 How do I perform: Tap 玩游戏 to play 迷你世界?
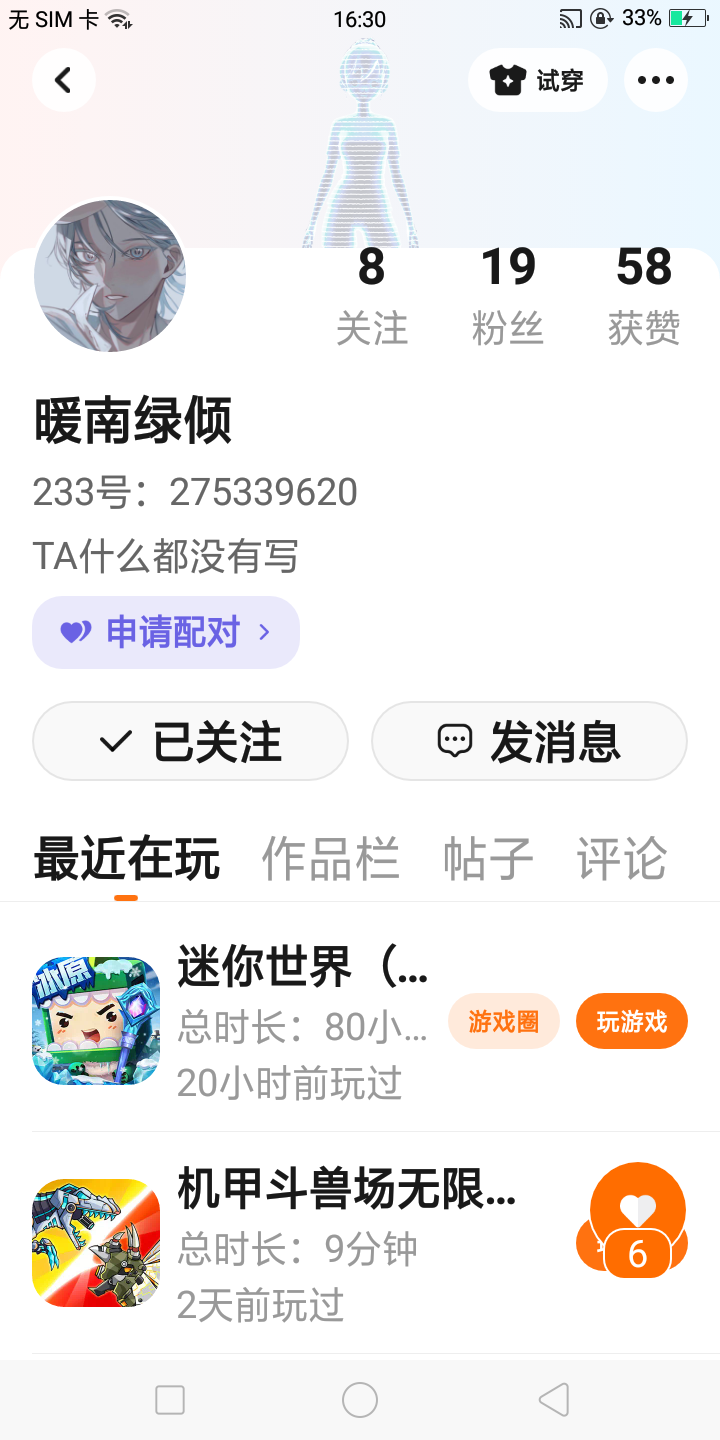(631, 1021)
